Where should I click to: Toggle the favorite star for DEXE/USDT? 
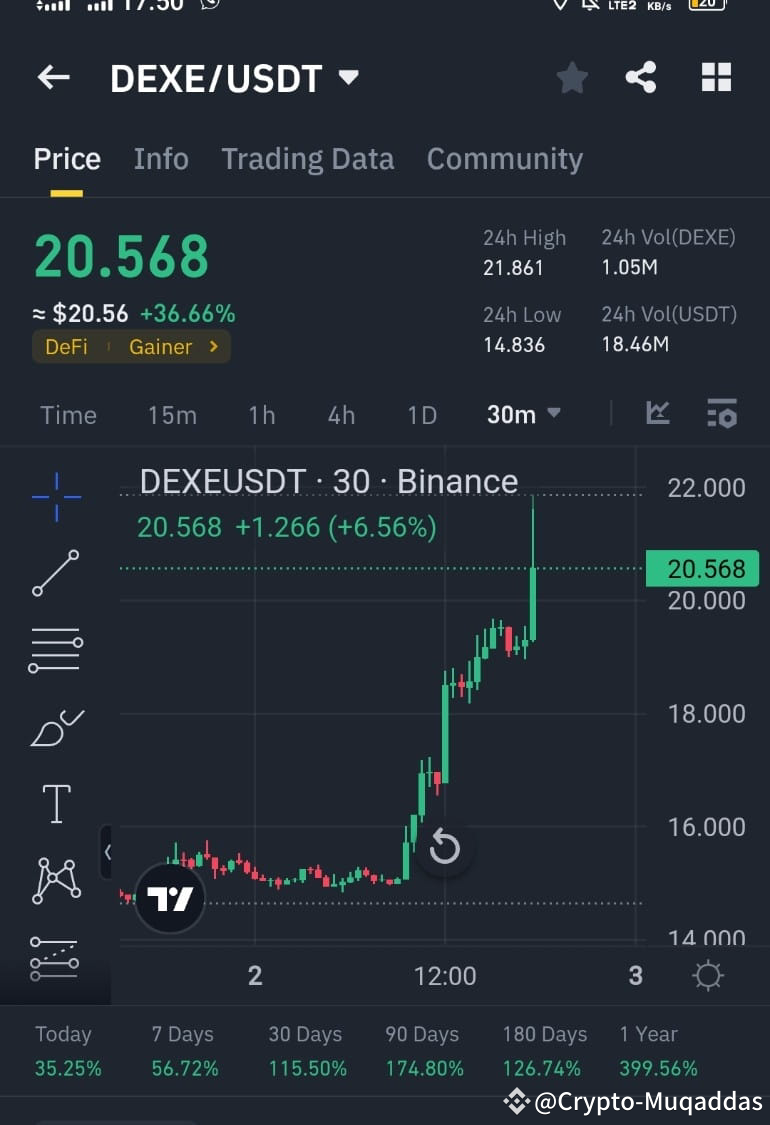point(571,77)
